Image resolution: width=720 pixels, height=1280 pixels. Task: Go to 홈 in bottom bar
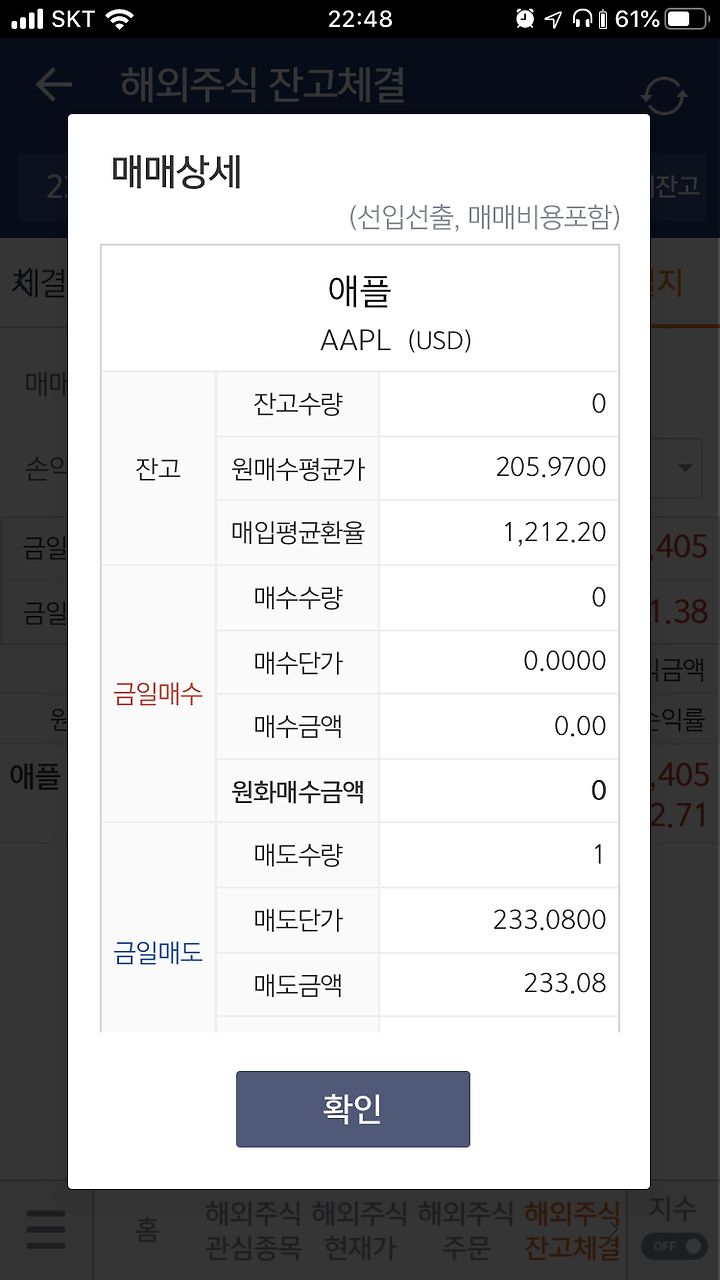tap(147, 1230)
